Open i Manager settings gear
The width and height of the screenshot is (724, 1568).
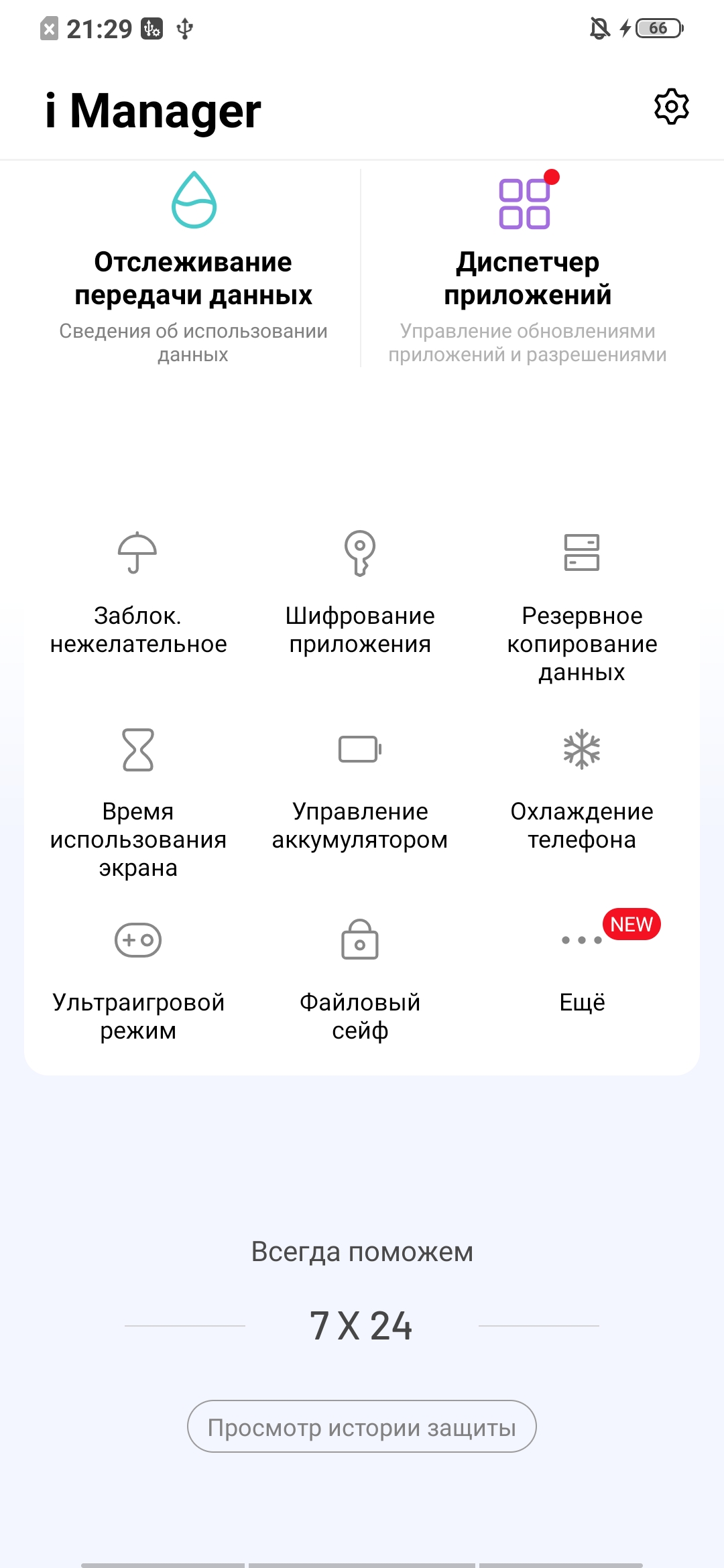click(x=671, y=107)
